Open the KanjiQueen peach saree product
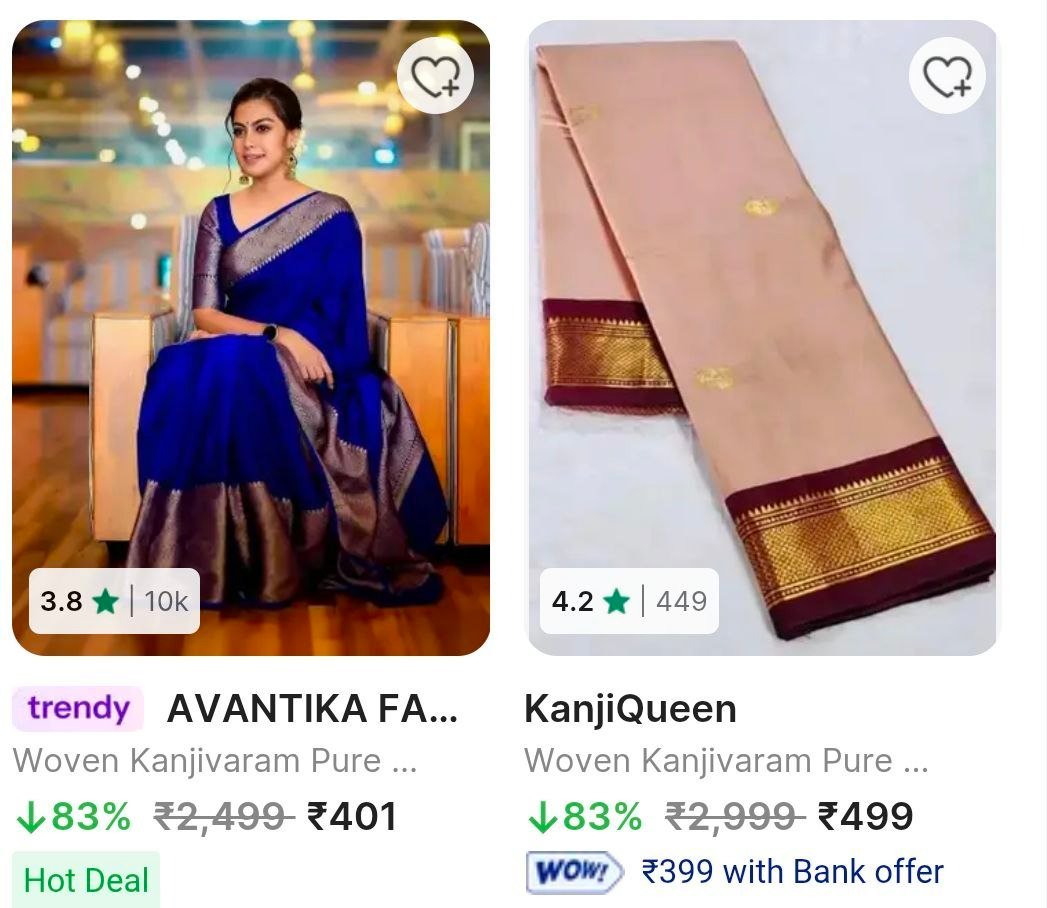 pyautogui.click(x=762, y=340)
